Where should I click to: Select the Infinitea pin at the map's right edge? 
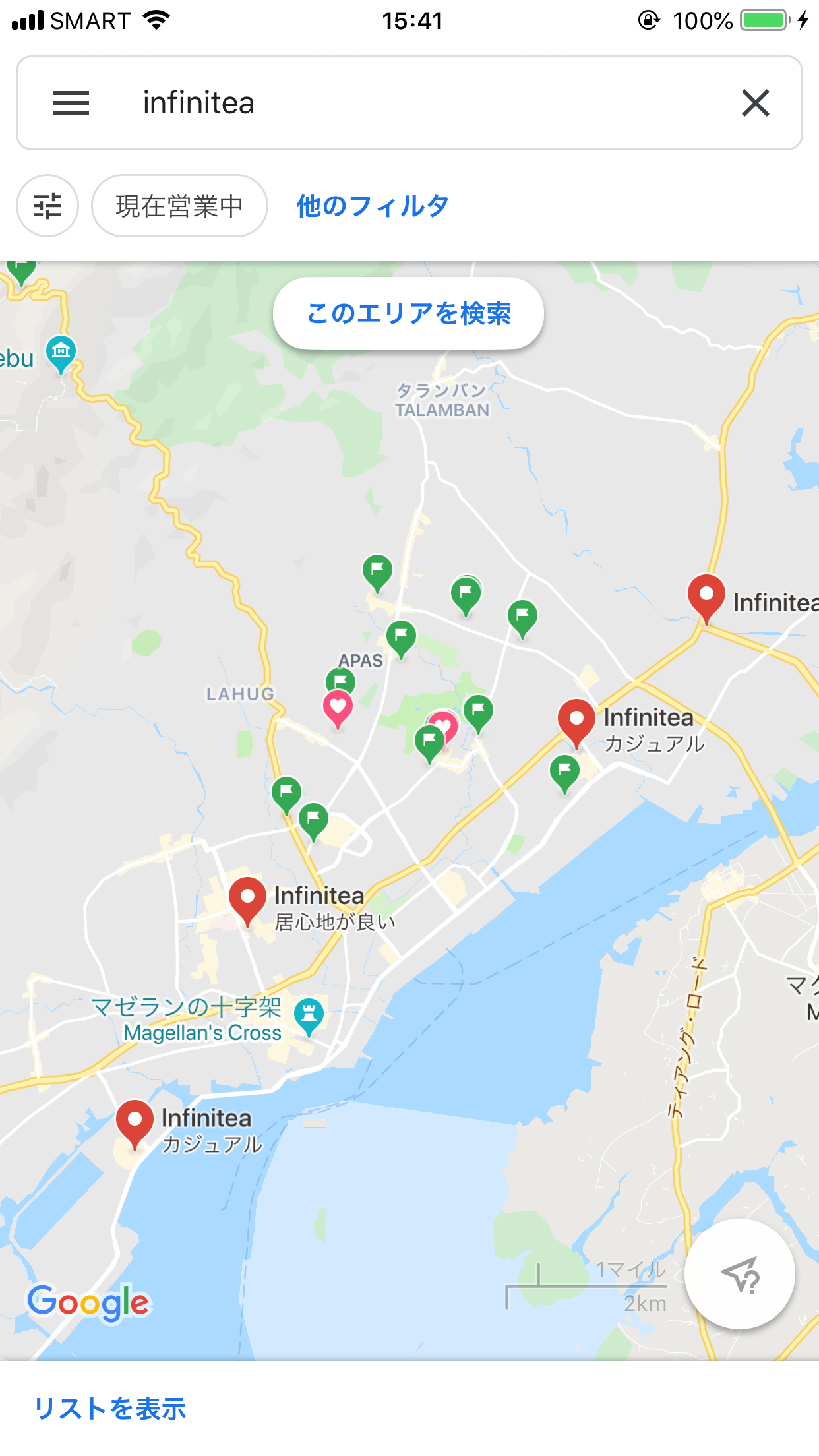(x=706, y=596)
